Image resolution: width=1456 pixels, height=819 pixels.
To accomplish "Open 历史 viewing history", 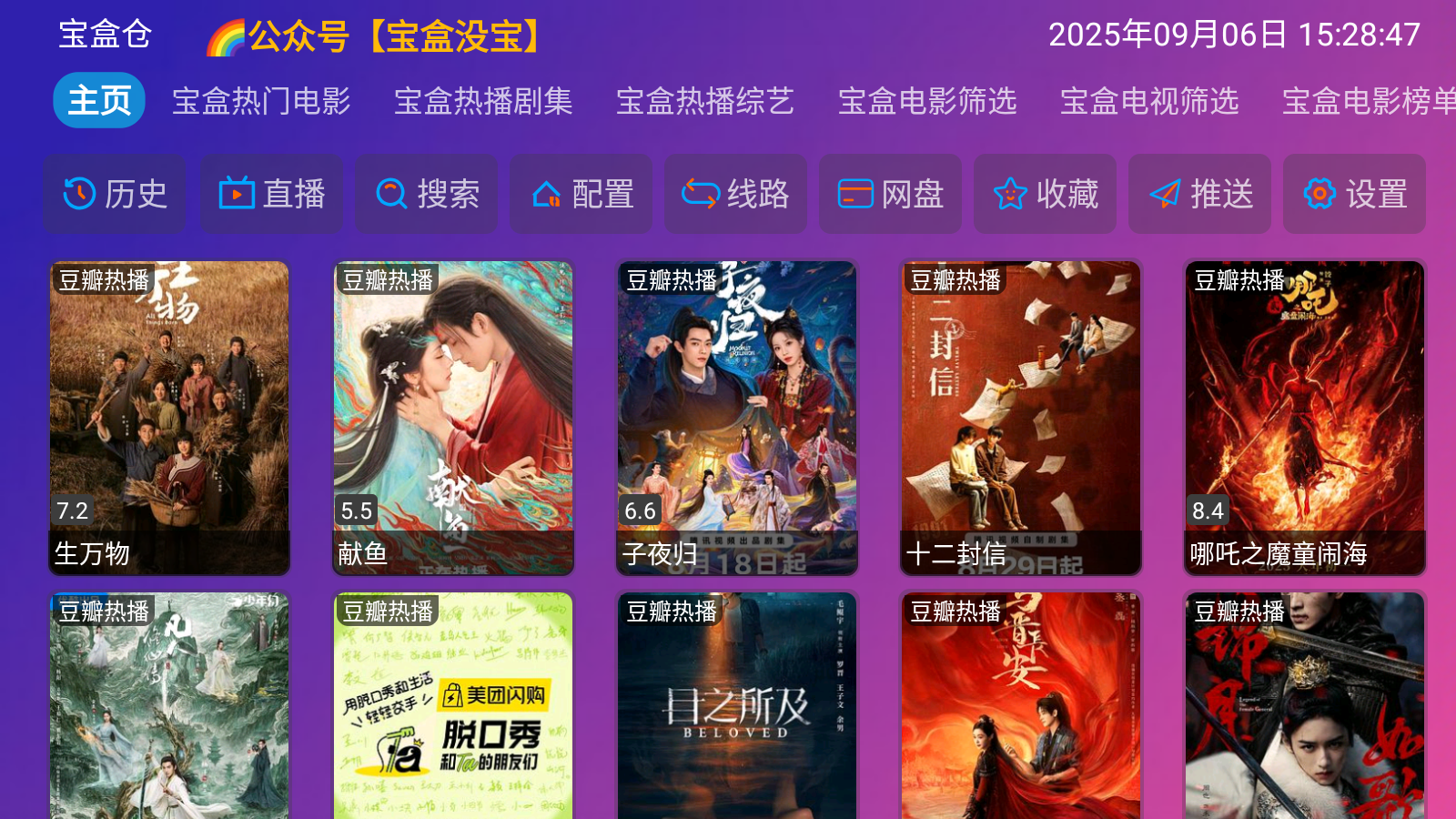I will 115,194.
